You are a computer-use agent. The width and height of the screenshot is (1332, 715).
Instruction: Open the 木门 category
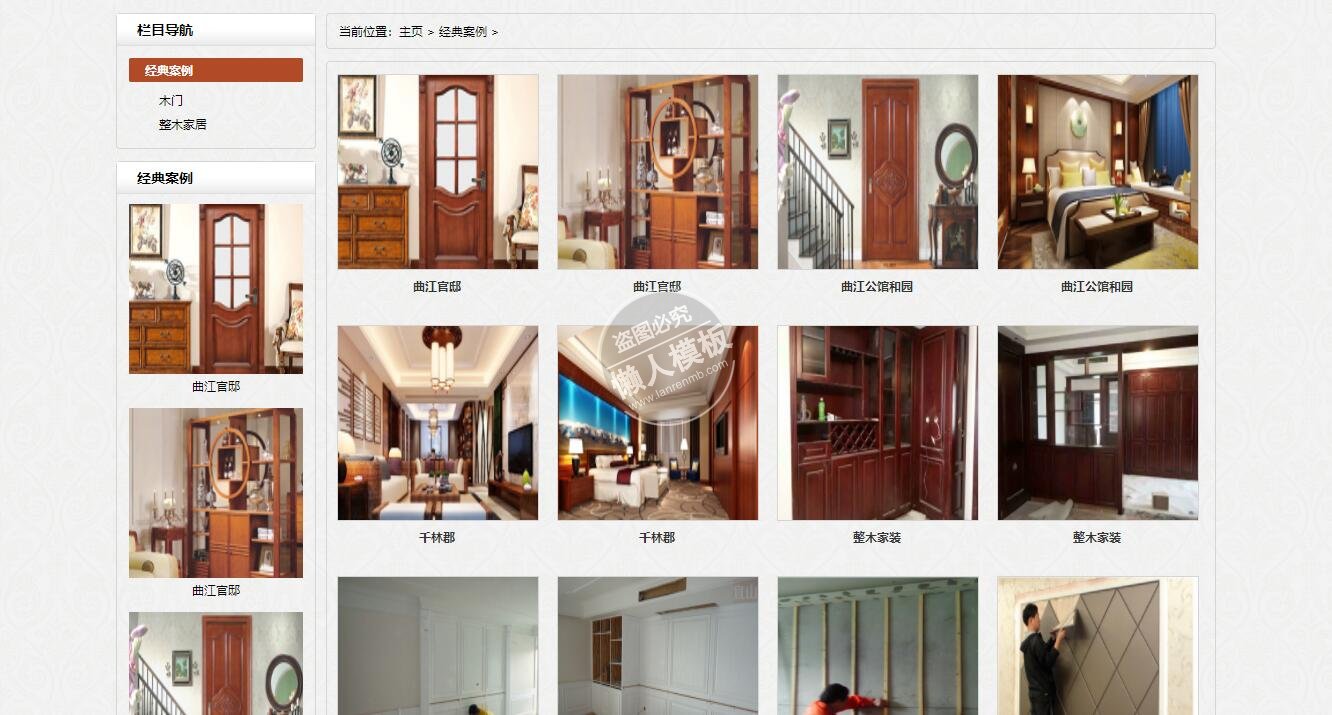click(x=171, y=101)
